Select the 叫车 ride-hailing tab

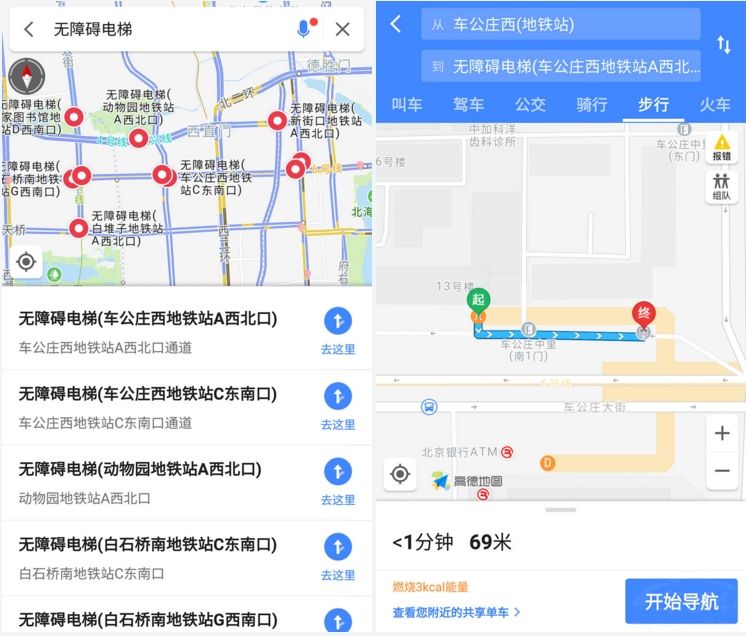pyautogui.click(x=406, y=104)
